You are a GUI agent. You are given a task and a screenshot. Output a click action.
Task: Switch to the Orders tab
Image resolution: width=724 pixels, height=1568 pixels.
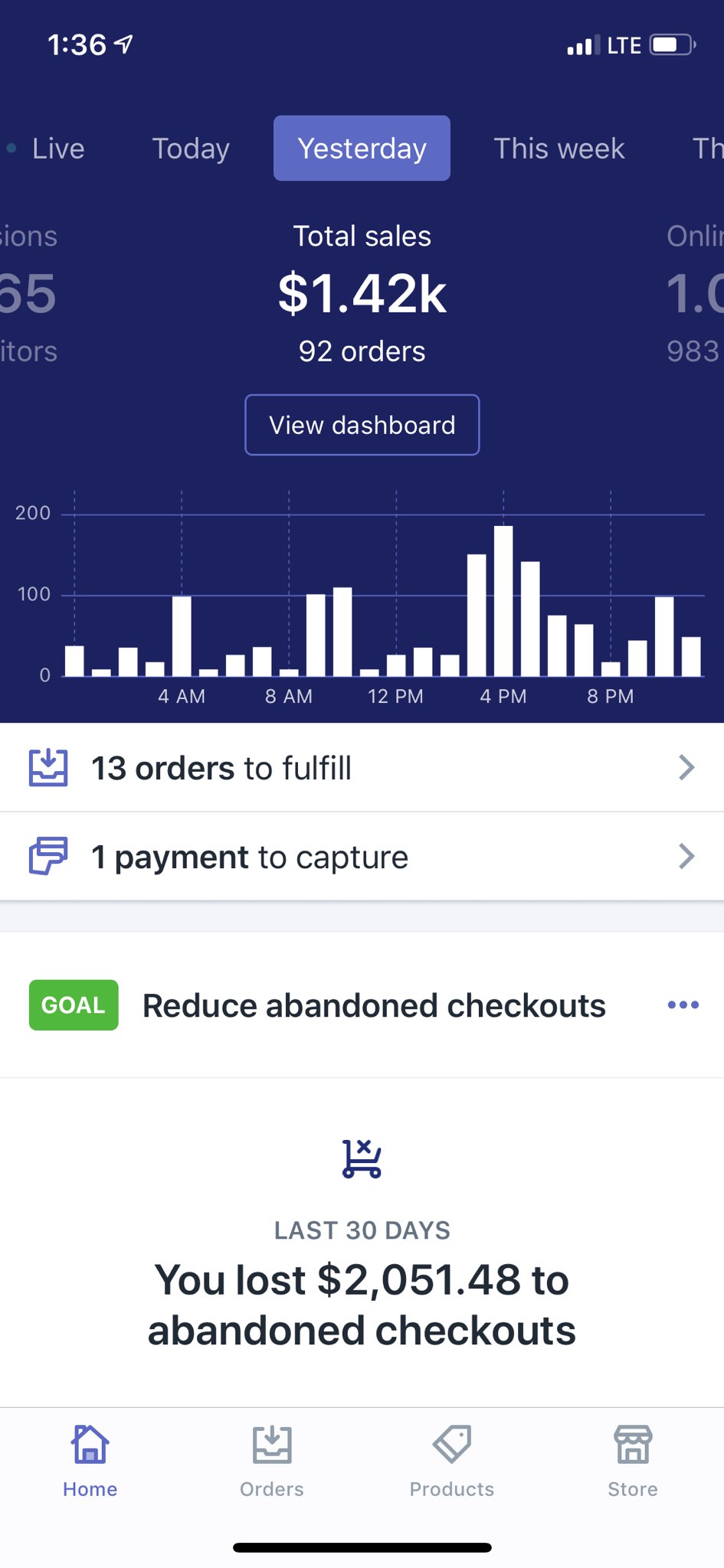tap(272, 1462)
